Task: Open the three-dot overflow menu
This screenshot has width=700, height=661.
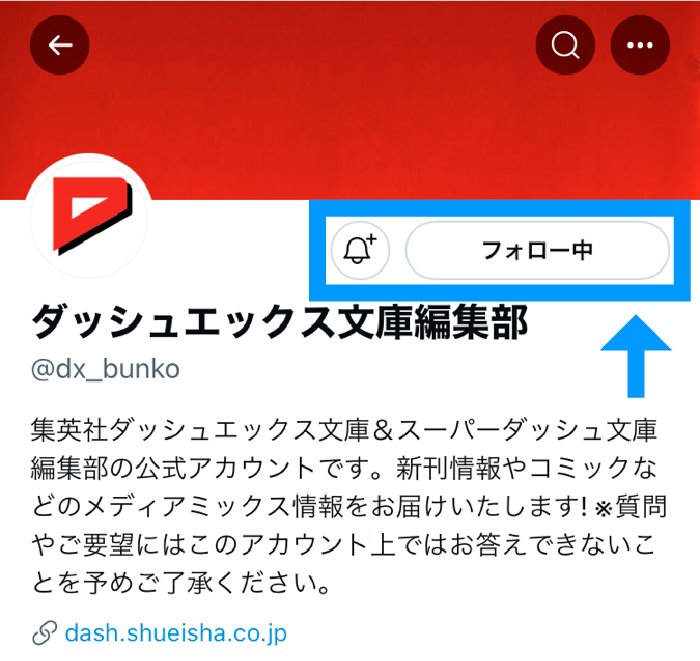Action: [639, 45]
